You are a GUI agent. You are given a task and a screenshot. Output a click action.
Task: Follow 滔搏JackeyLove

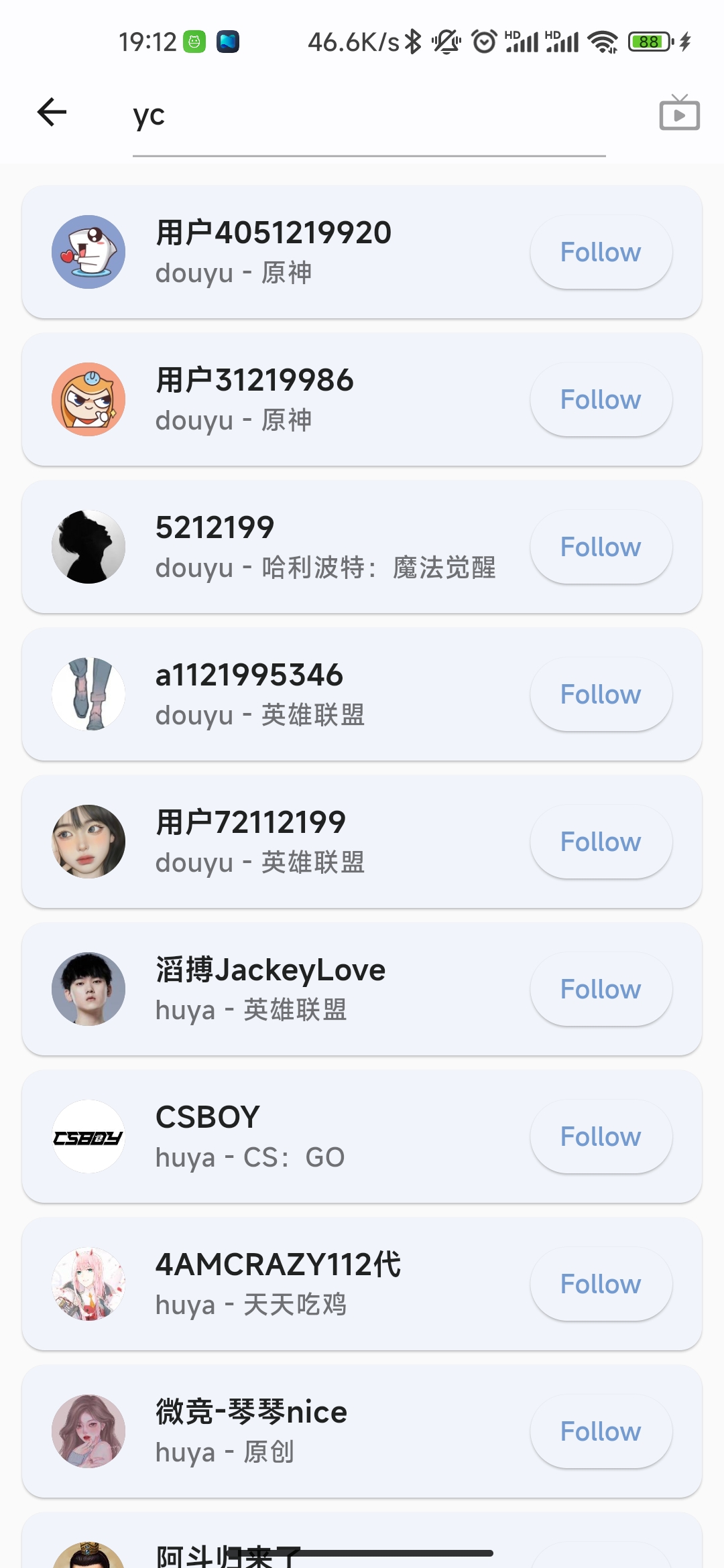coord(601,990)
